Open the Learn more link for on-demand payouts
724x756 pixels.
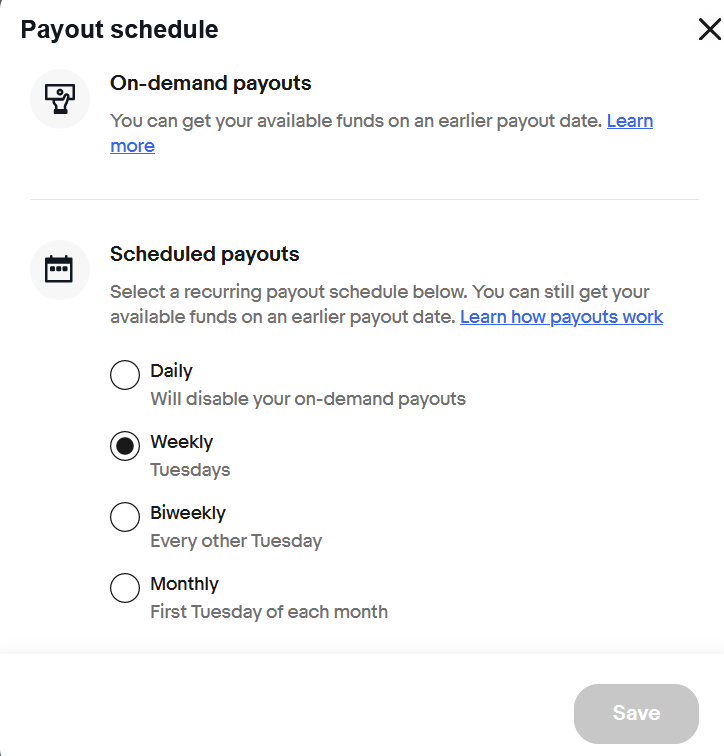coord(629,121)
